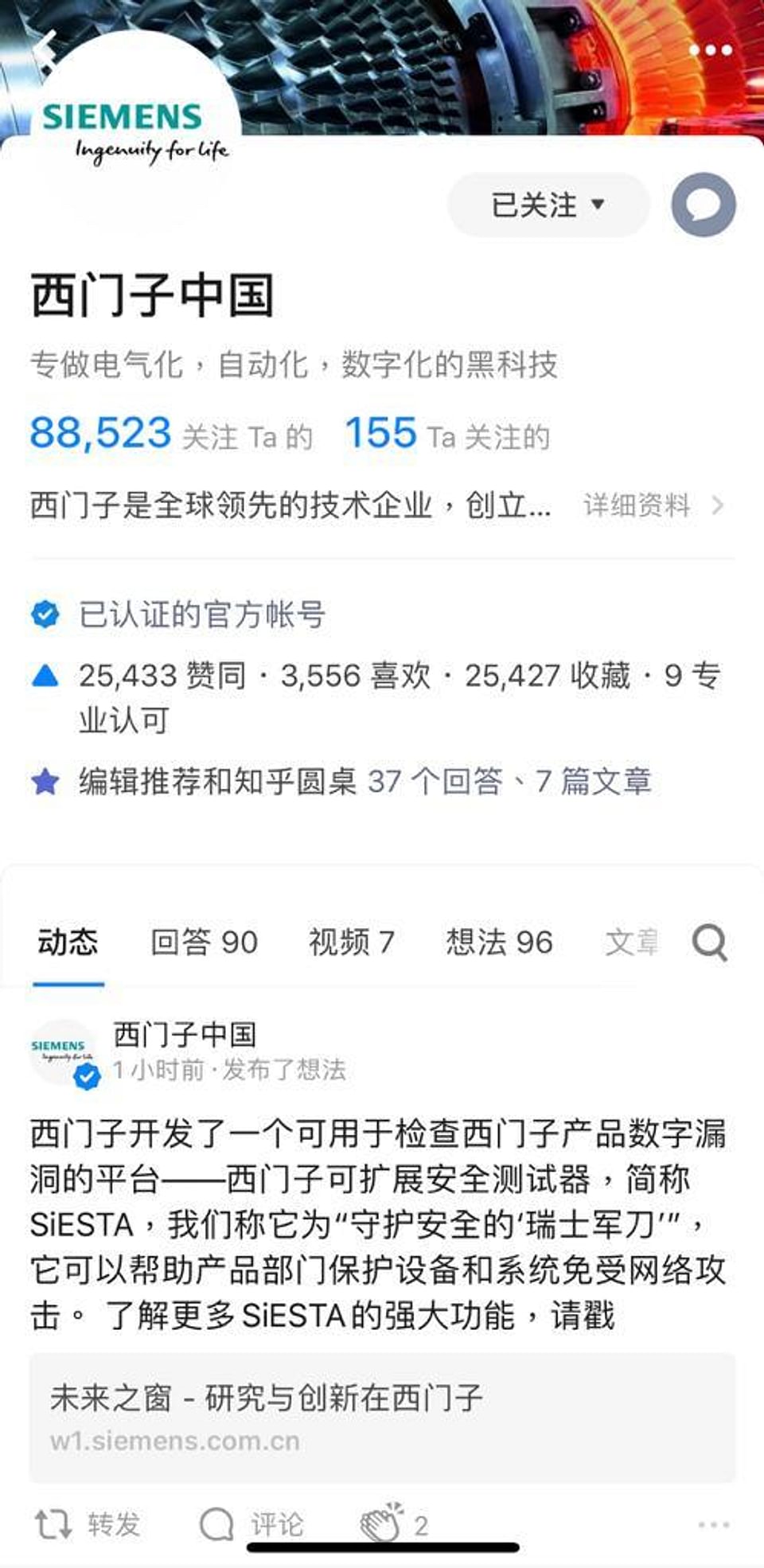Open the 已关注 follow dropdown
Viewport: 764px width, 1568px height.
548,205
